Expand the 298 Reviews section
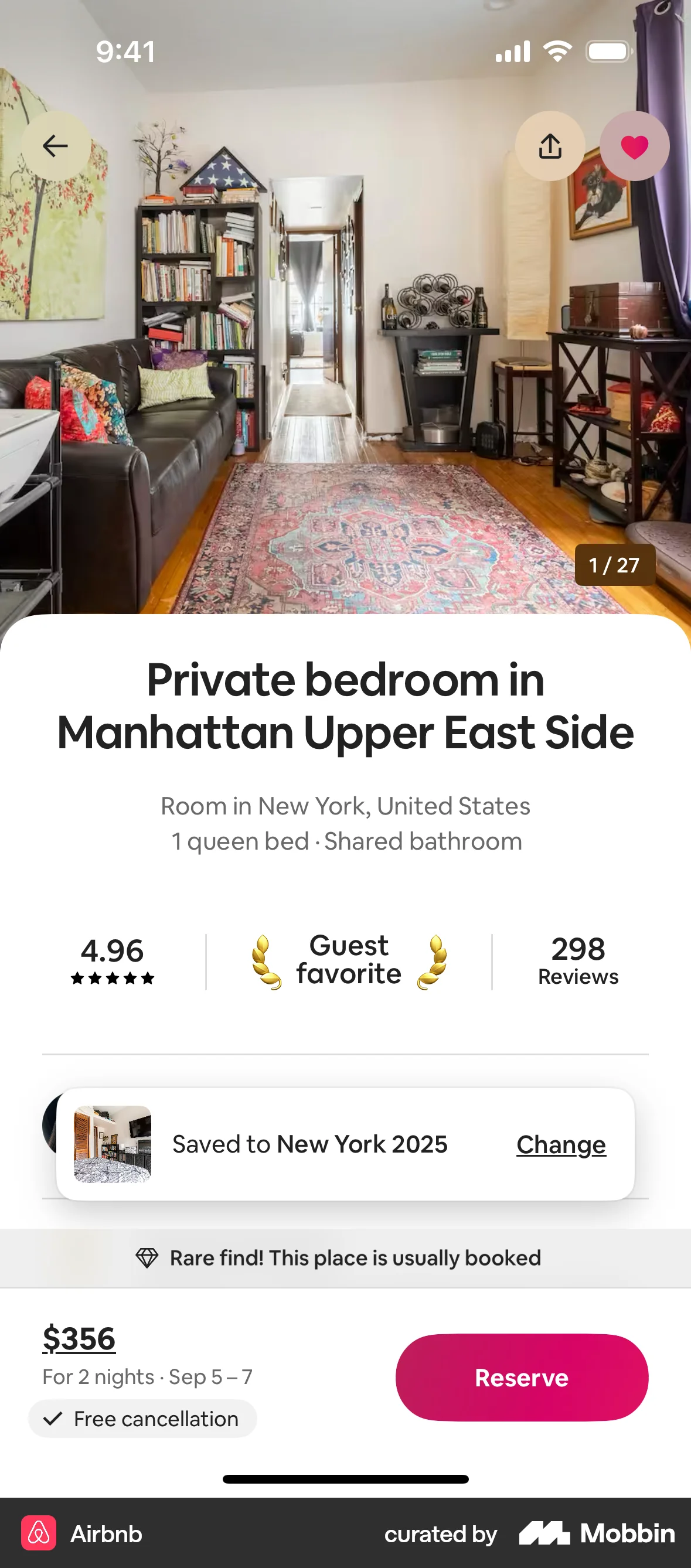This screenshot has height=1568, width=691. click(x=577, y=962)
